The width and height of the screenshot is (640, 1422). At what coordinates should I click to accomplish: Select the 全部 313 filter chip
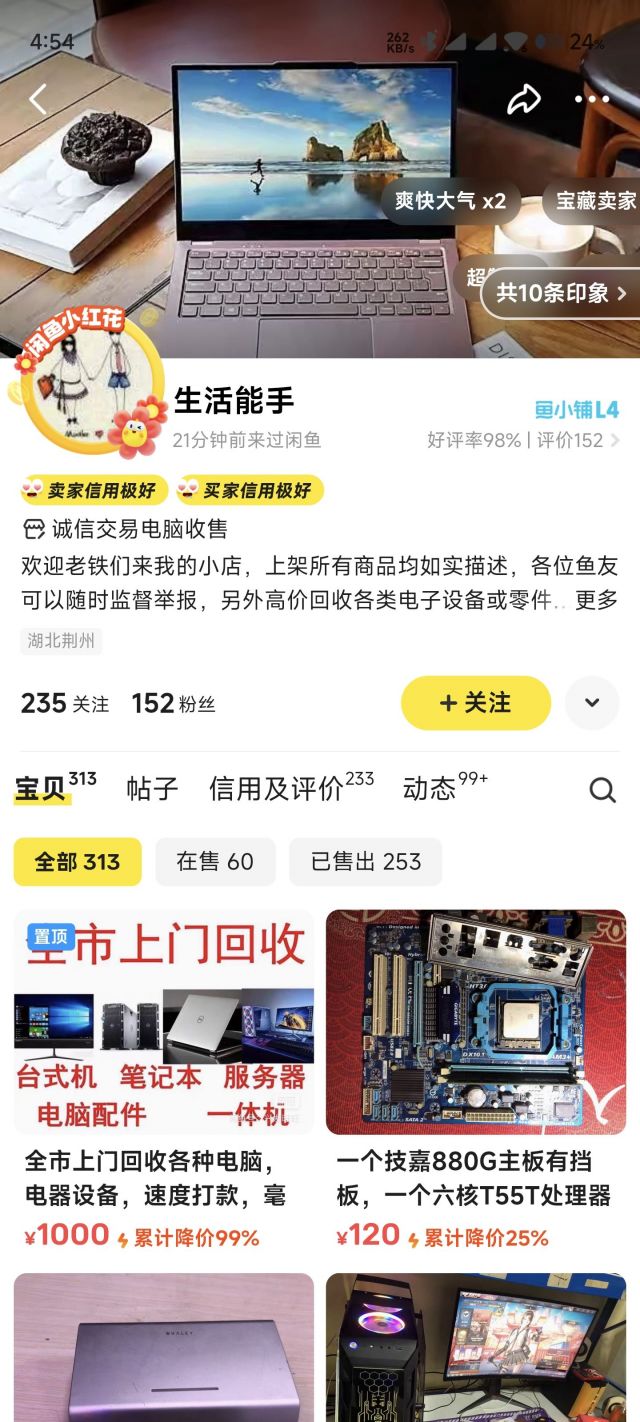(x=77, y=862)
